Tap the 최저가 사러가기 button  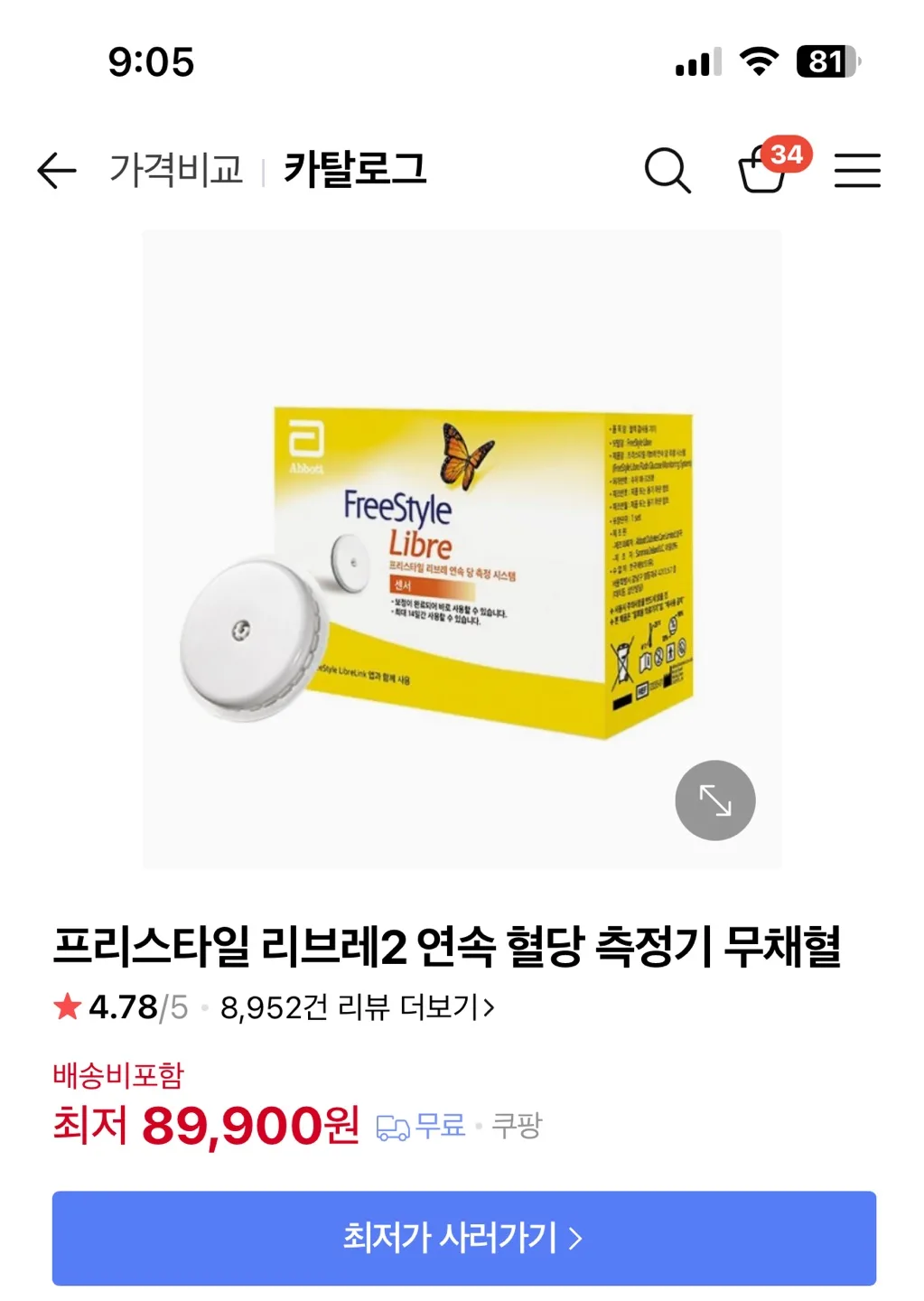pyautogui.click(x=463, y=1238)
